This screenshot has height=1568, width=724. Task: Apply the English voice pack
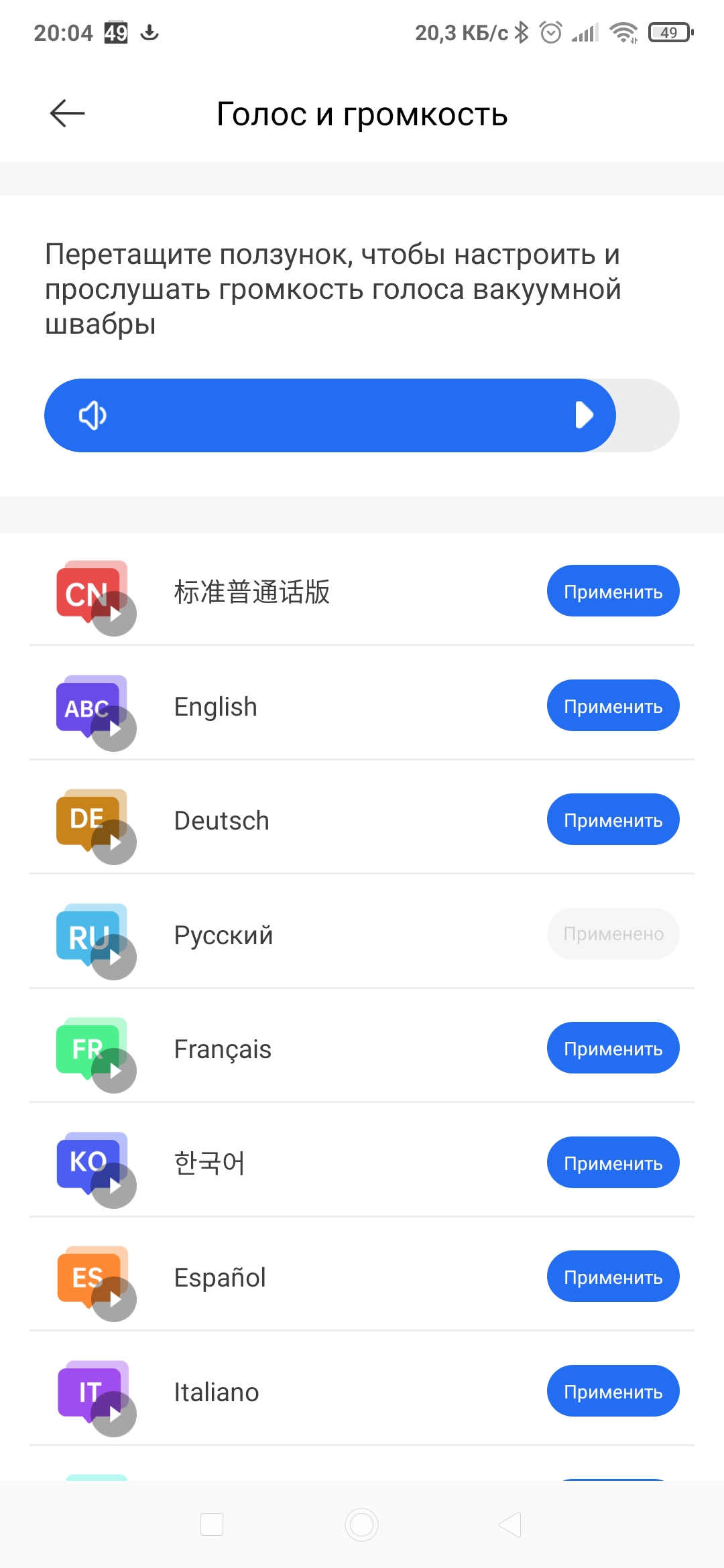(x=613, y=706)
